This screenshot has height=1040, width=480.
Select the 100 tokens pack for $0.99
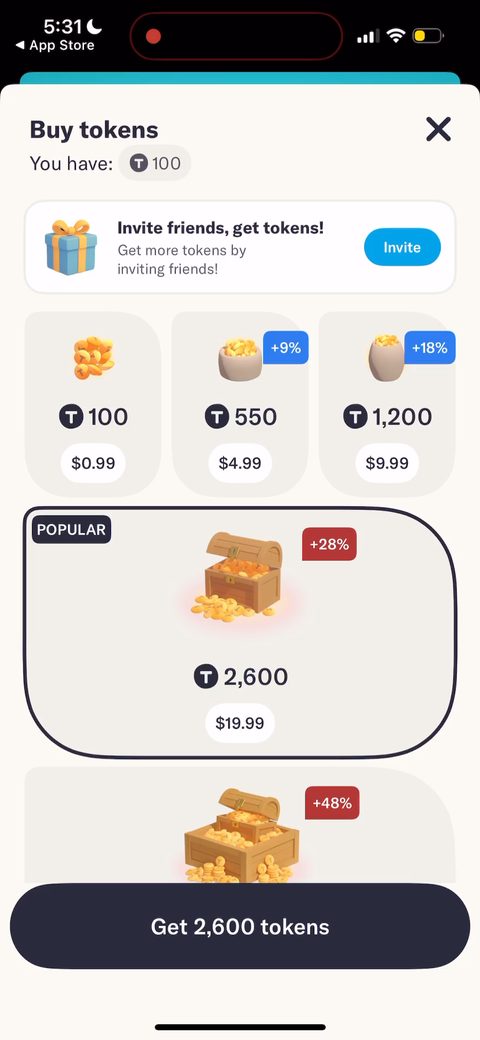[93, 404]
